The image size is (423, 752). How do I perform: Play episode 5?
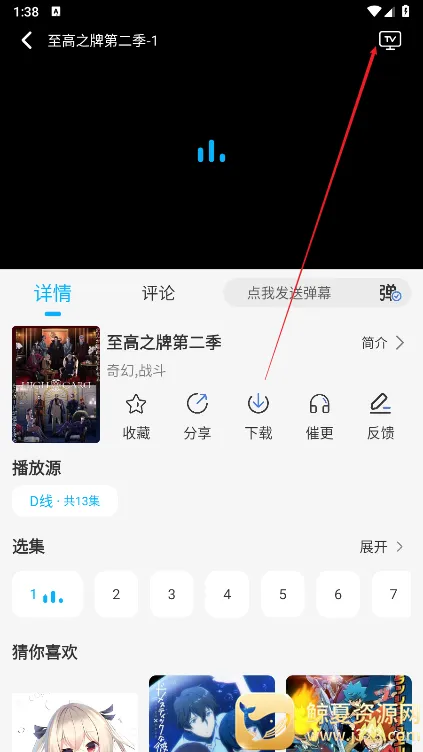(x=283, y=594)
